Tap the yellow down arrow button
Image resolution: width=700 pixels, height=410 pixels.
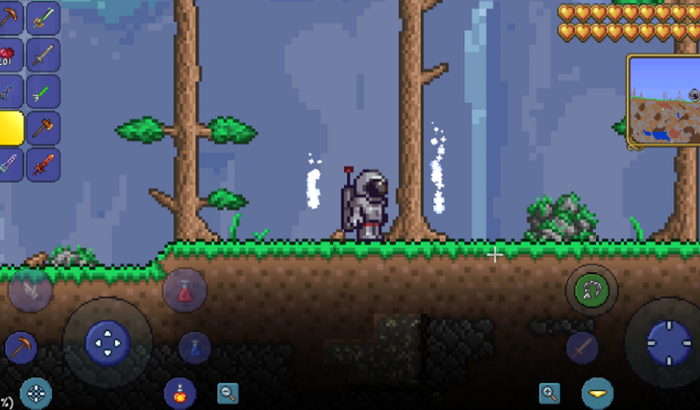click(x=597, y=392)
